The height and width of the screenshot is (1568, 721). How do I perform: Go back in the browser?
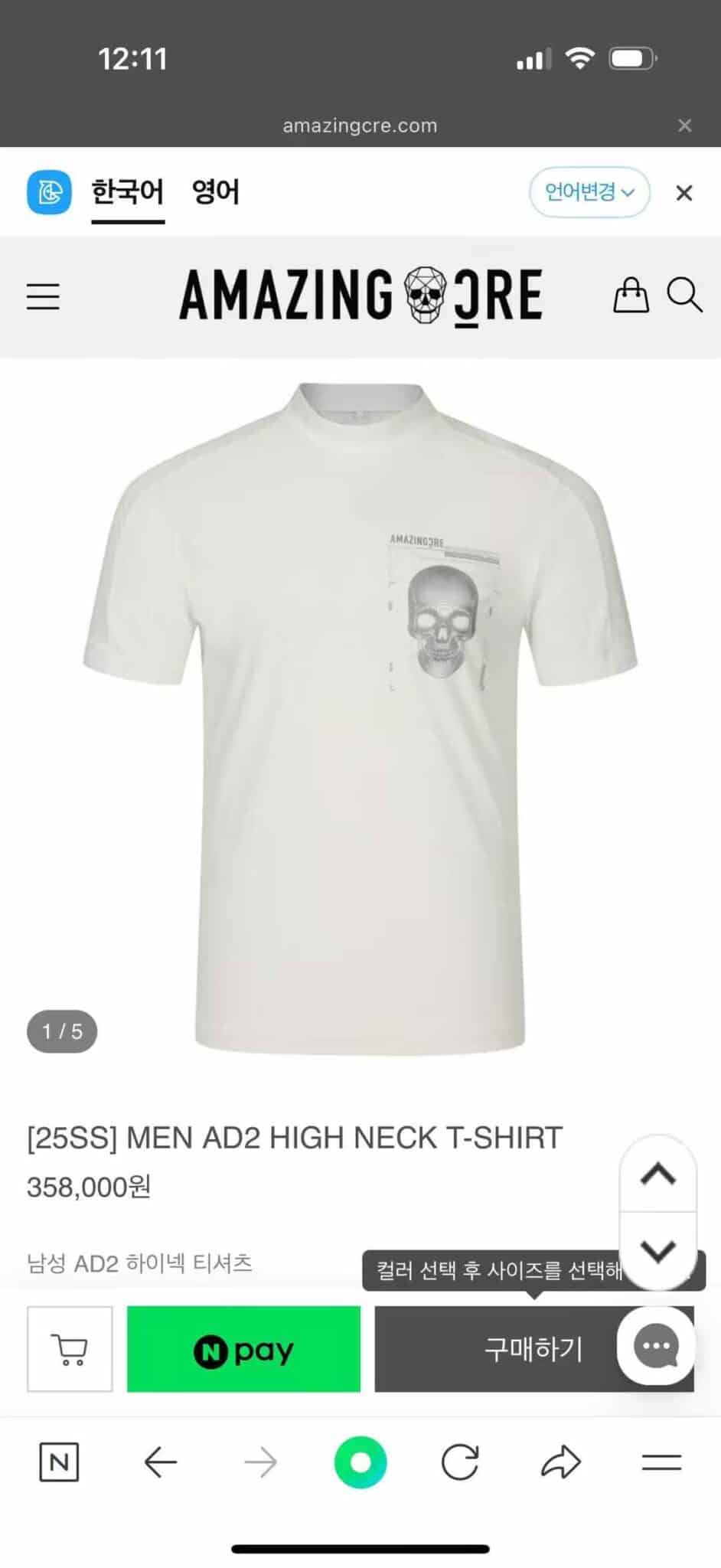click(160, 1462)
